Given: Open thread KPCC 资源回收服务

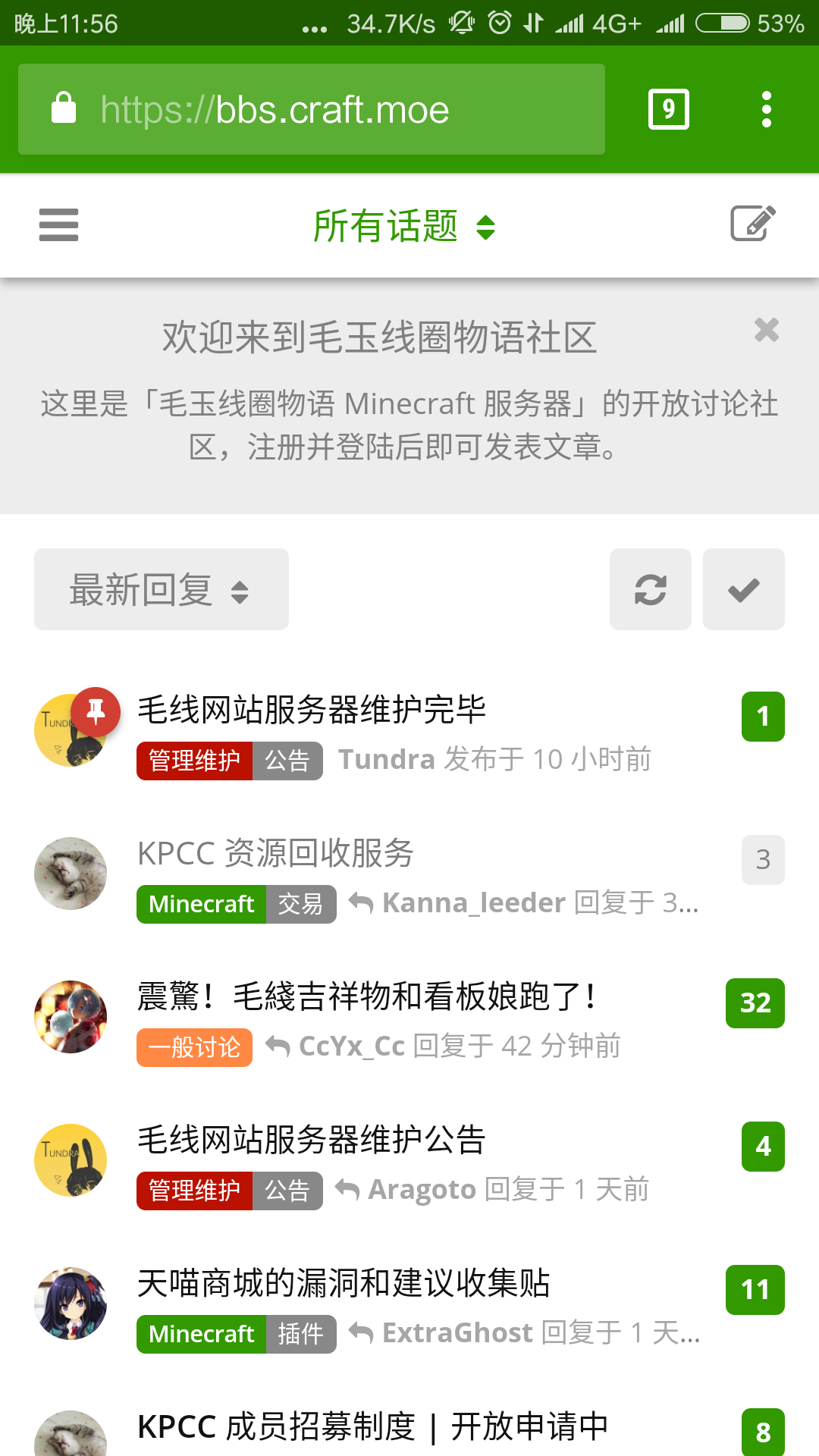Looking at the screenshot, I should tap(275, 854).
